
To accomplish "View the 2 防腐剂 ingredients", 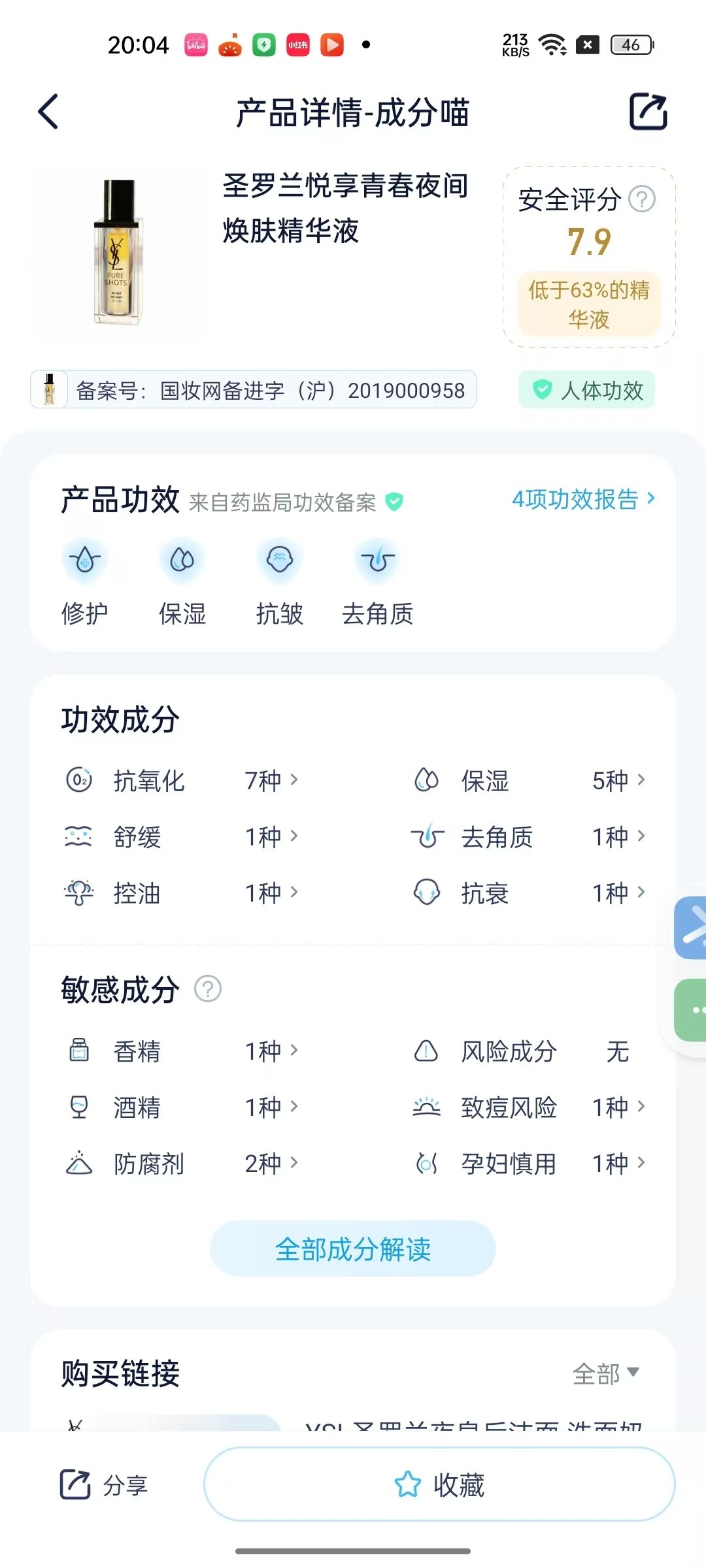I will [271, 1163].
